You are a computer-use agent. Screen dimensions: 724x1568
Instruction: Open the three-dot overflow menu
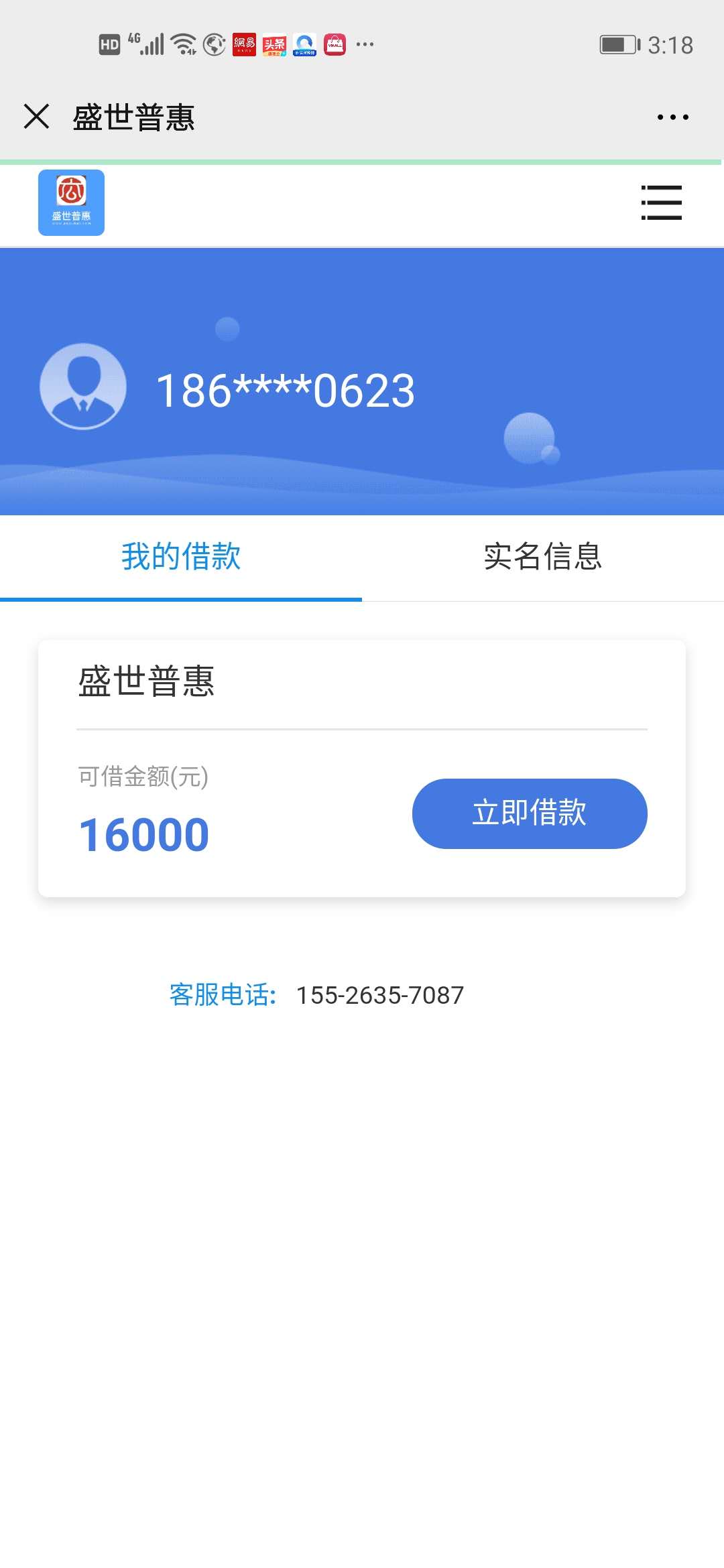(x=672, y=117)
